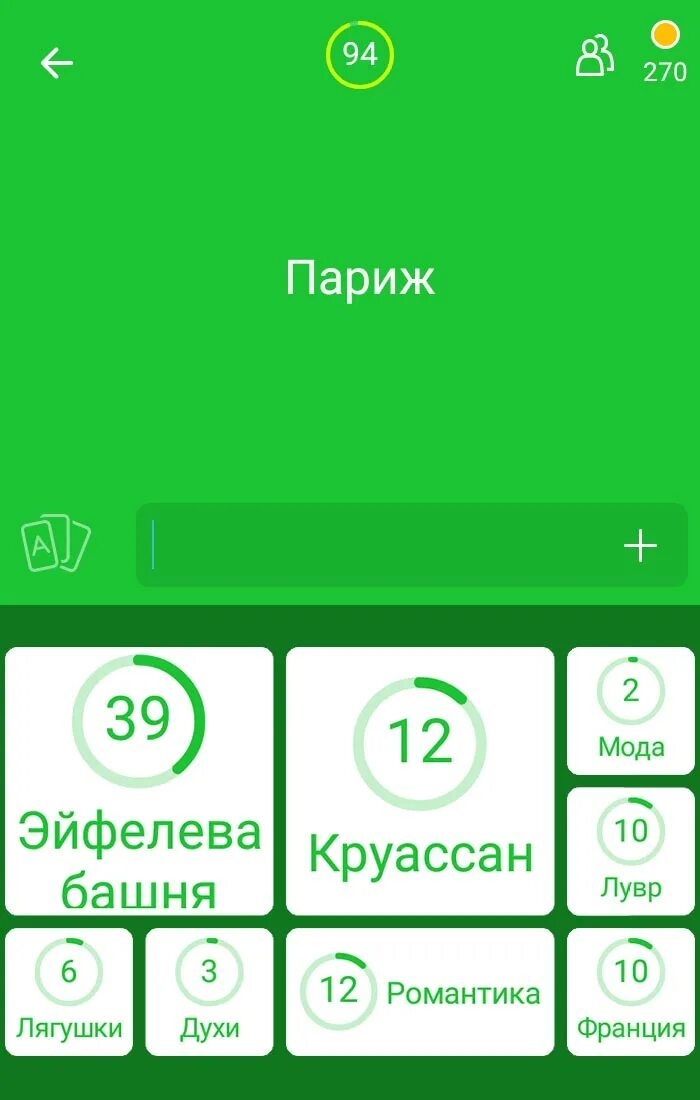
Task: Open the coins balance showing 270
Action: coord(664,54)
